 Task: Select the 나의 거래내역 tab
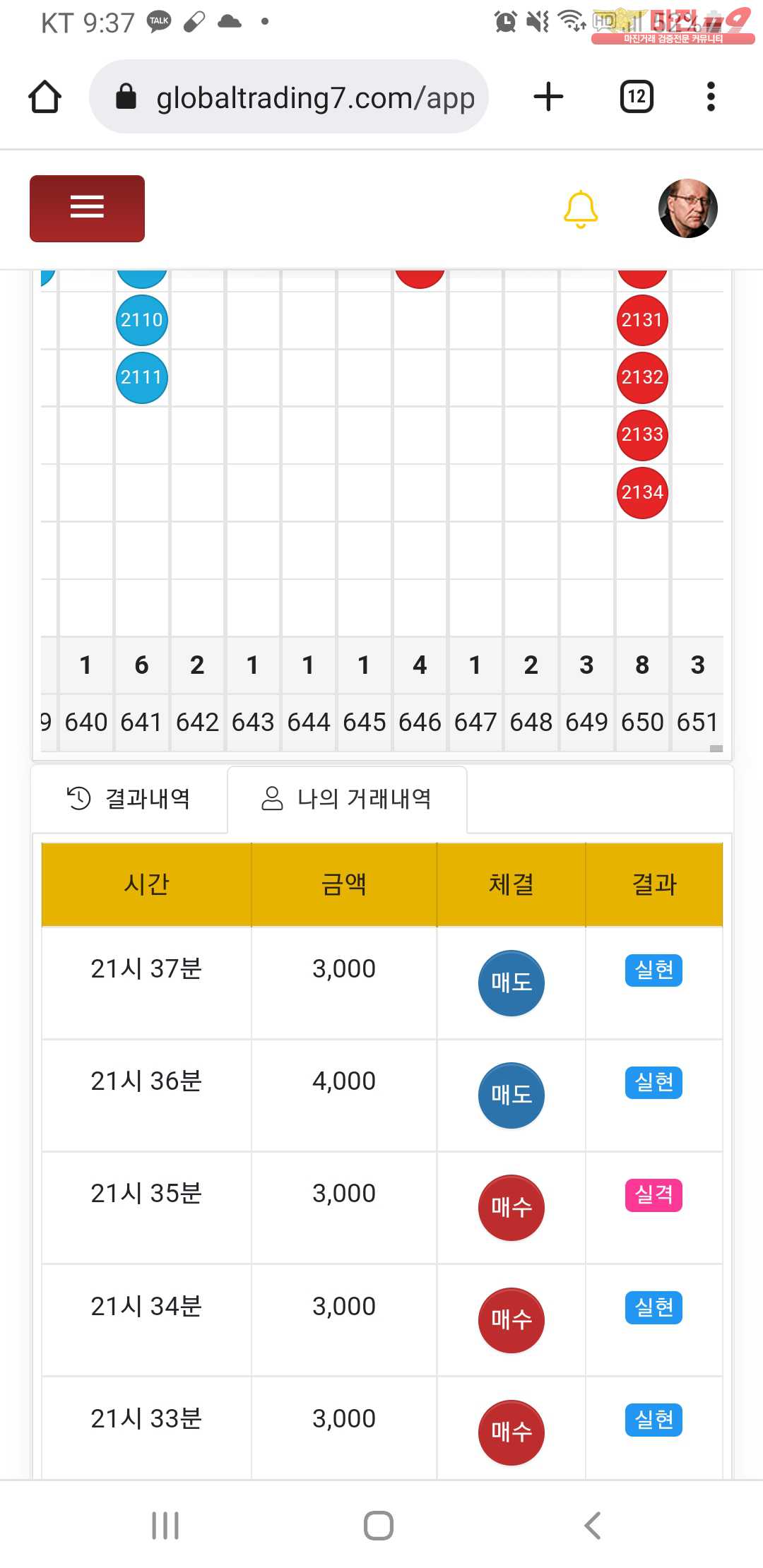pyautogui.click(x=347, y=799)
